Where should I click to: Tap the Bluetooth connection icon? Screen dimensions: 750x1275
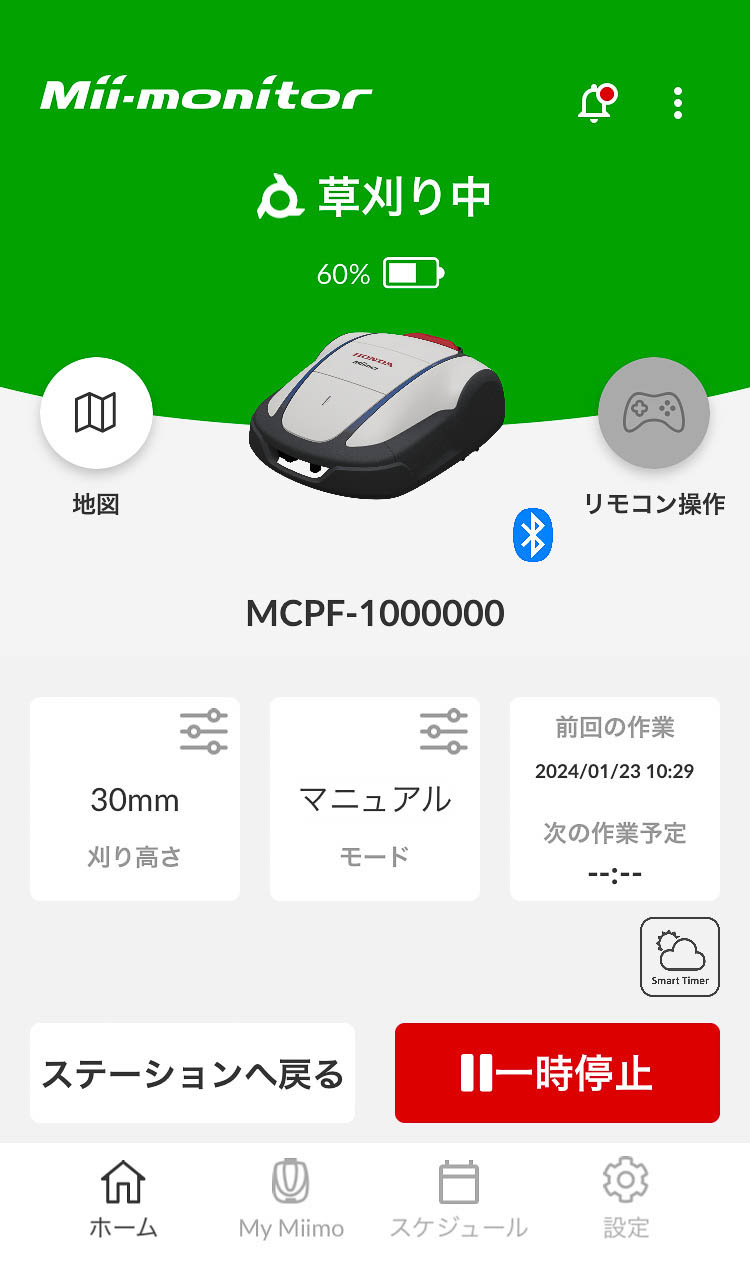(533, 537)
